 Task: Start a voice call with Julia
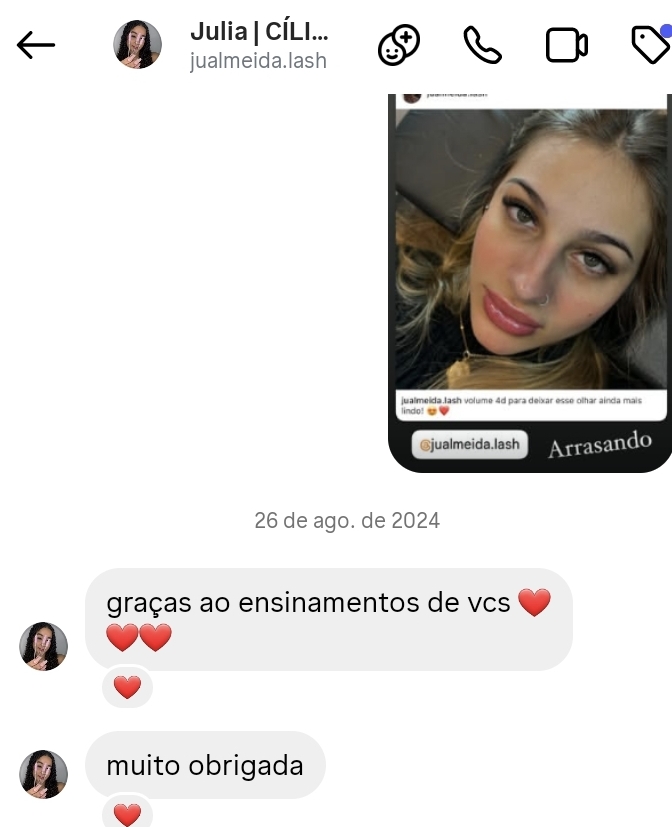pos(482,45)
